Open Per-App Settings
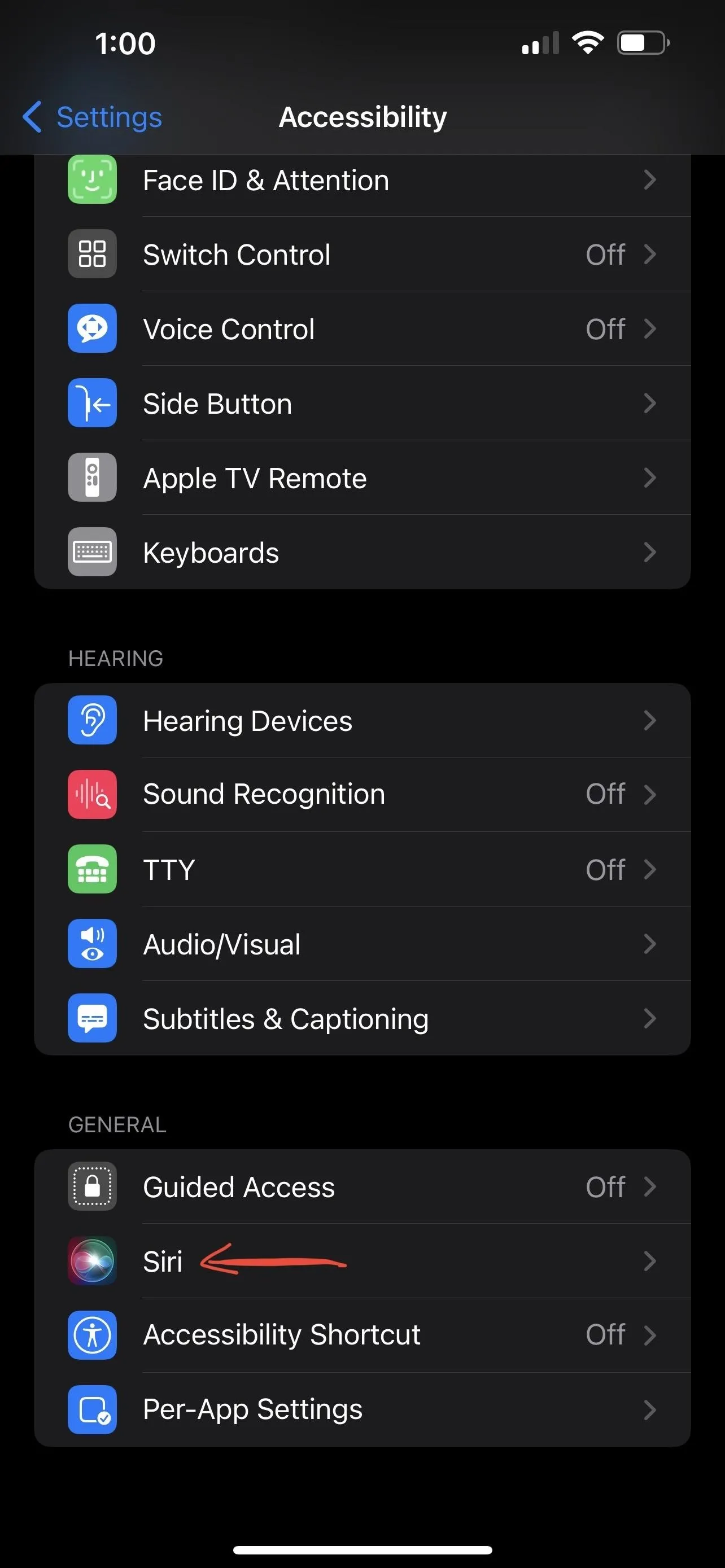 click(362, 1410)
